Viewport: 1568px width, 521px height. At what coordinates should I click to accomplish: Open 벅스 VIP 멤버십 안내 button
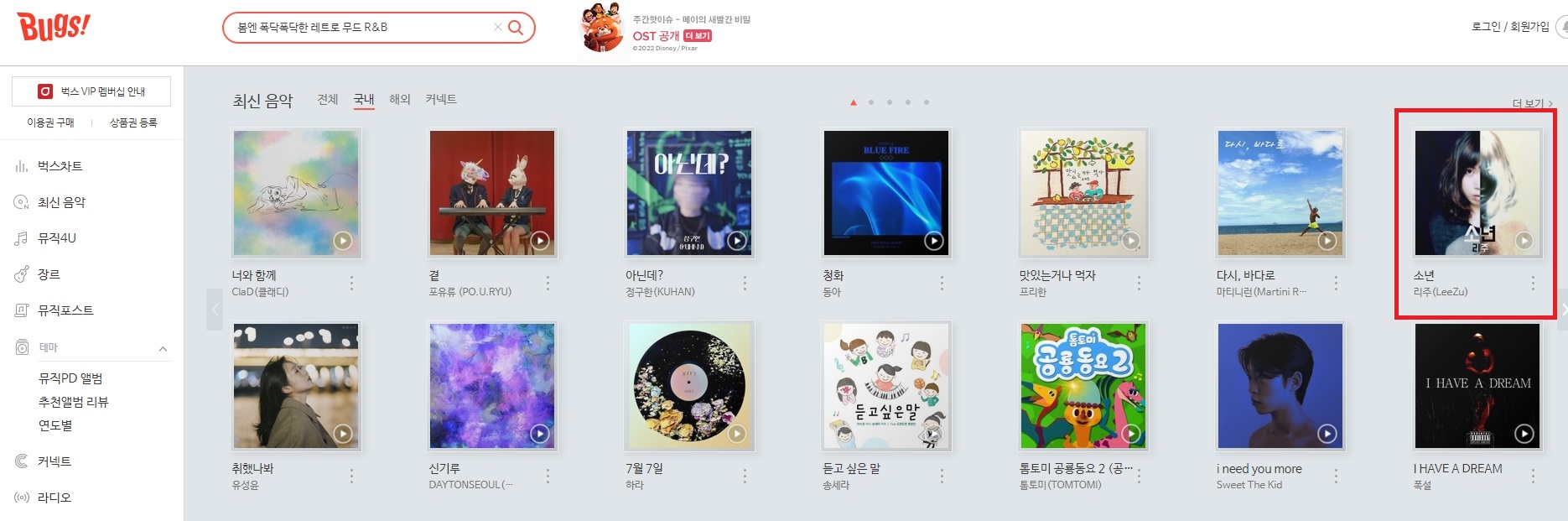point(91,91)
